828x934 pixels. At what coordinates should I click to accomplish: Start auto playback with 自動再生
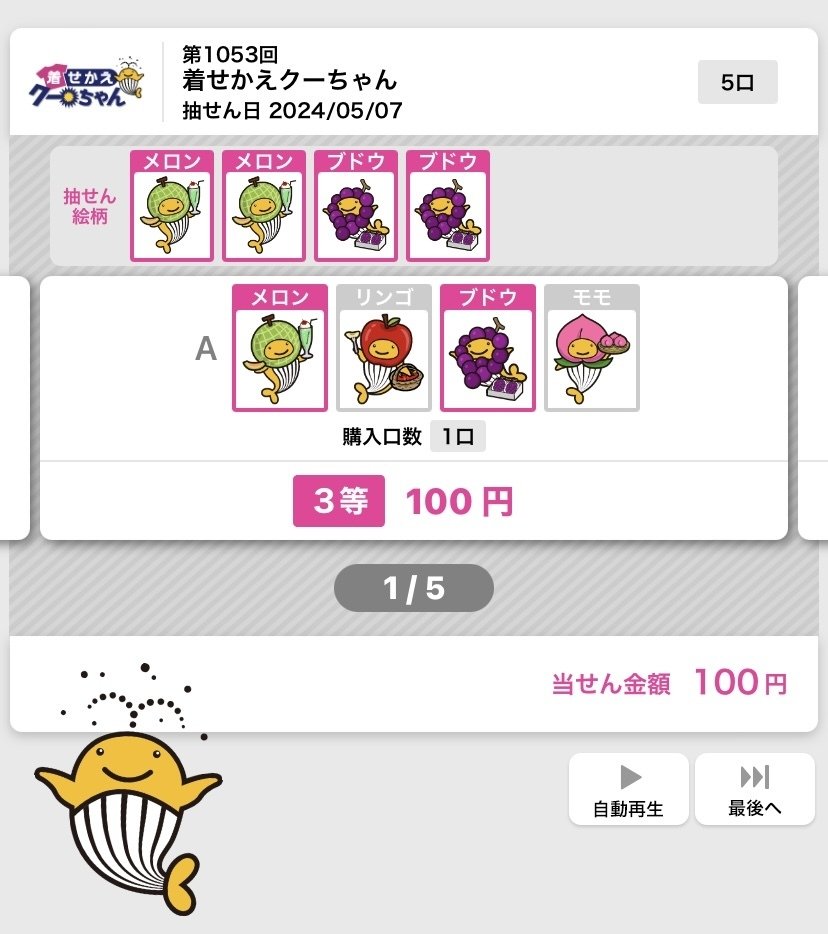tap(629, 789)
